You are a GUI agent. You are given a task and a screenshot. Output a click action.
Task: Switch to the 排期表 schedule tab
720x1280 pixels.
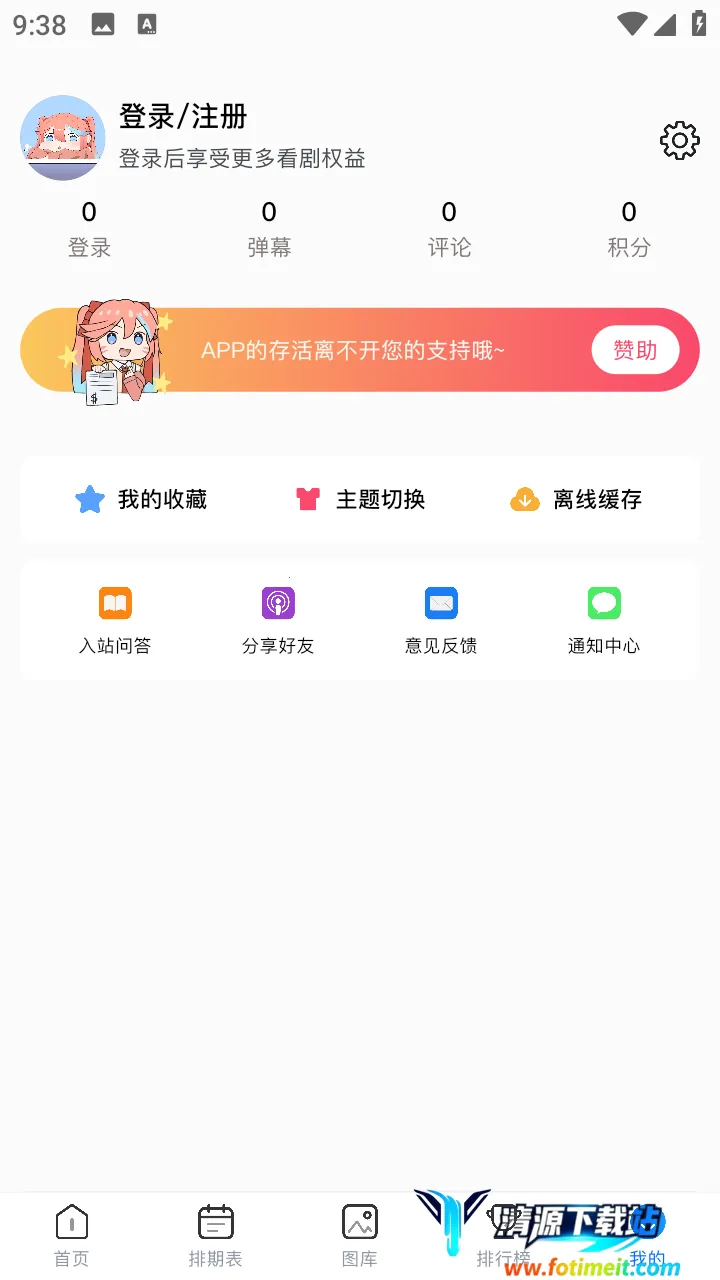tap(216, 1236)
